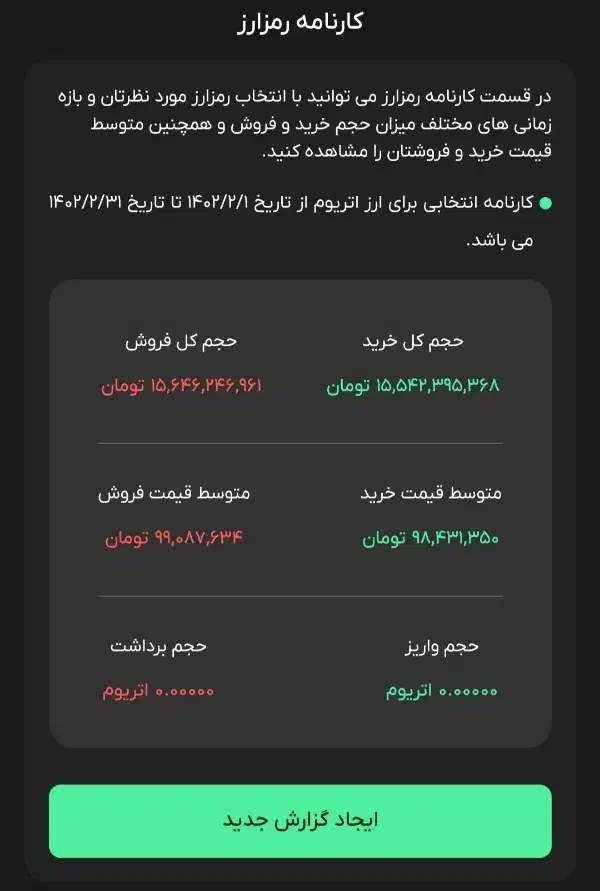Tap the 'ایجاد گزارش جدید' button
Viewport: 600px width, 891px height.
[300, 820]
